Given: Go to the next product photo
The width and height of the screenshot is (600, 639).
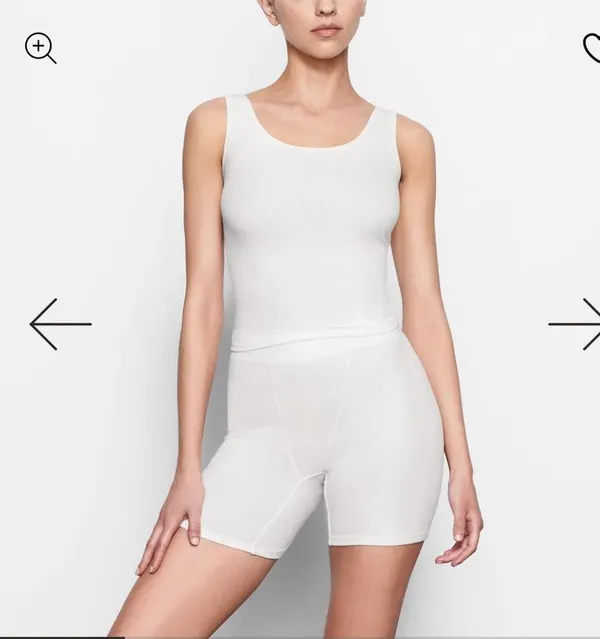Looking at the screenshot, I should [x=574, y=324].
